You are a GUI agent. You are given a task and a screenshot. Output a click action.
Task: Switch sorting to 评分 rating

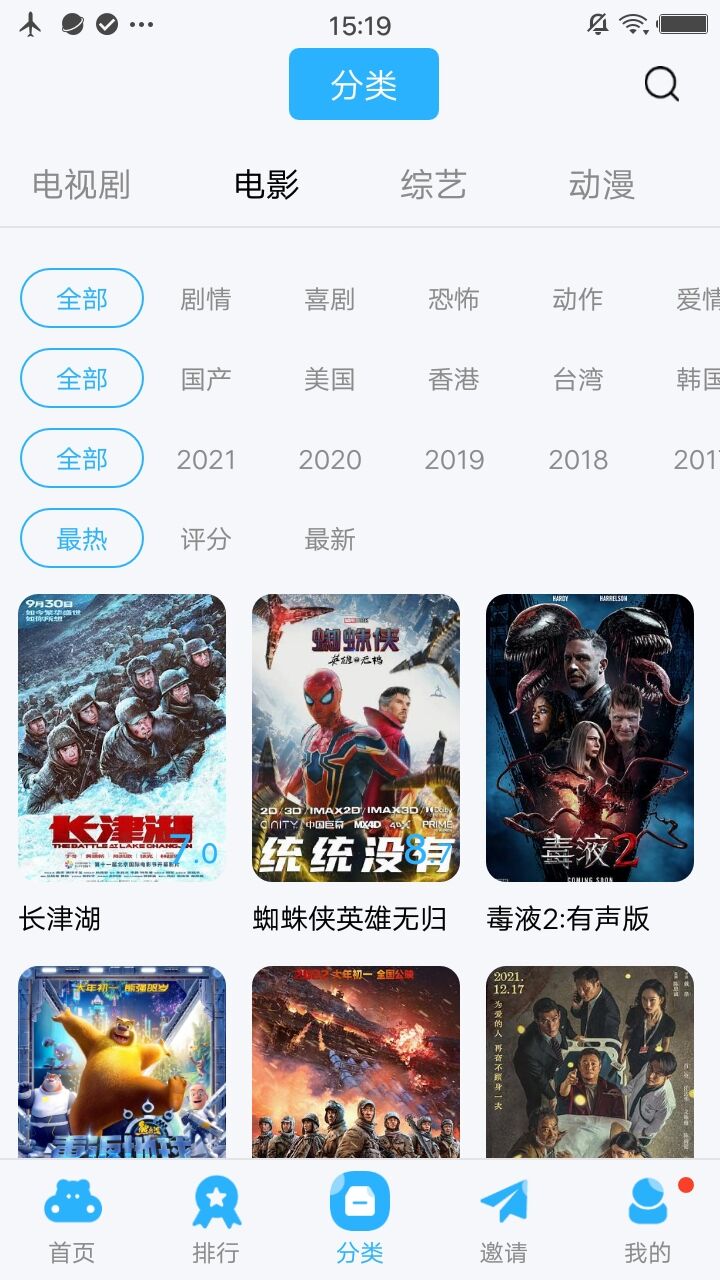(x=206, y=538)
